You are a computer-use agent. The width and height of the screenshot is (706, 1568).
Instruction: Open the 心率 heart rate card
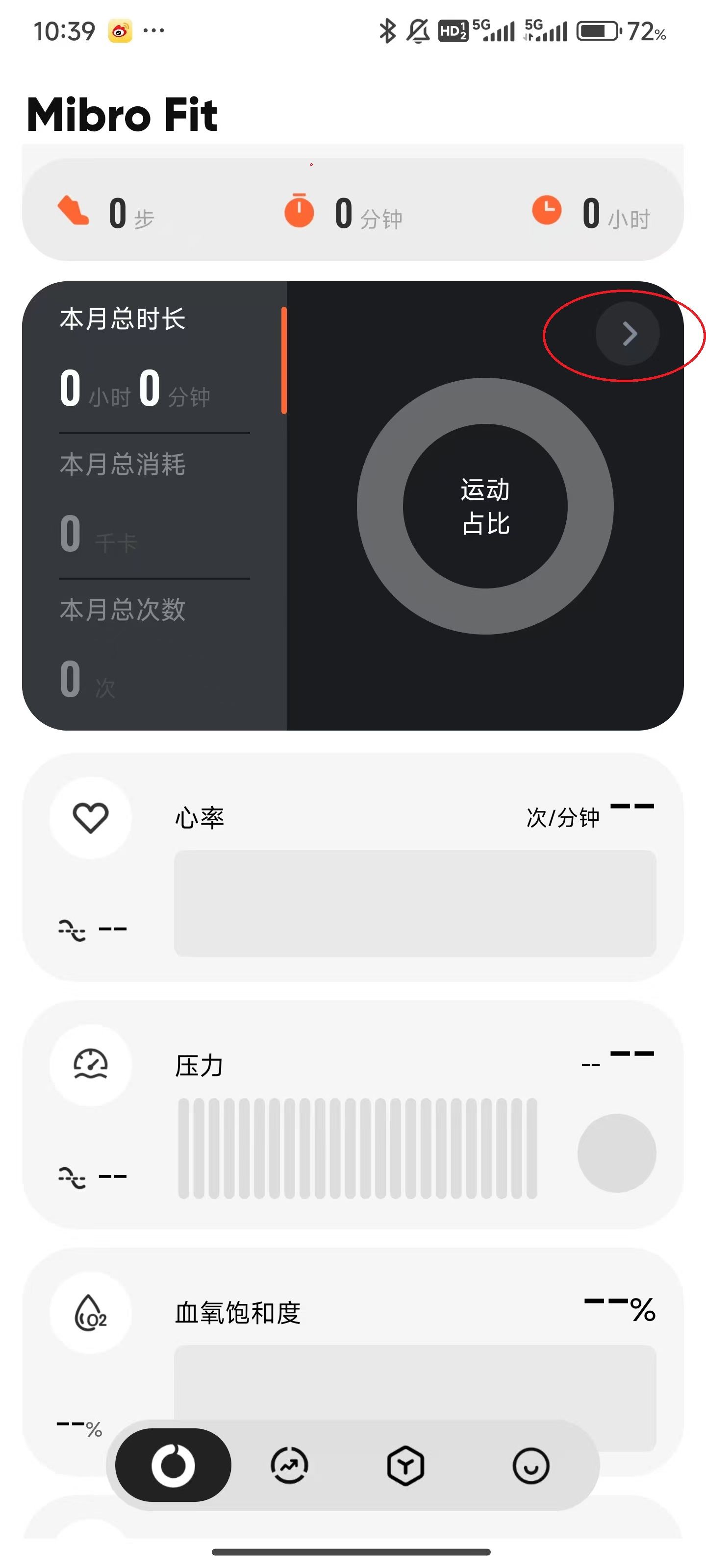point(352,867)
